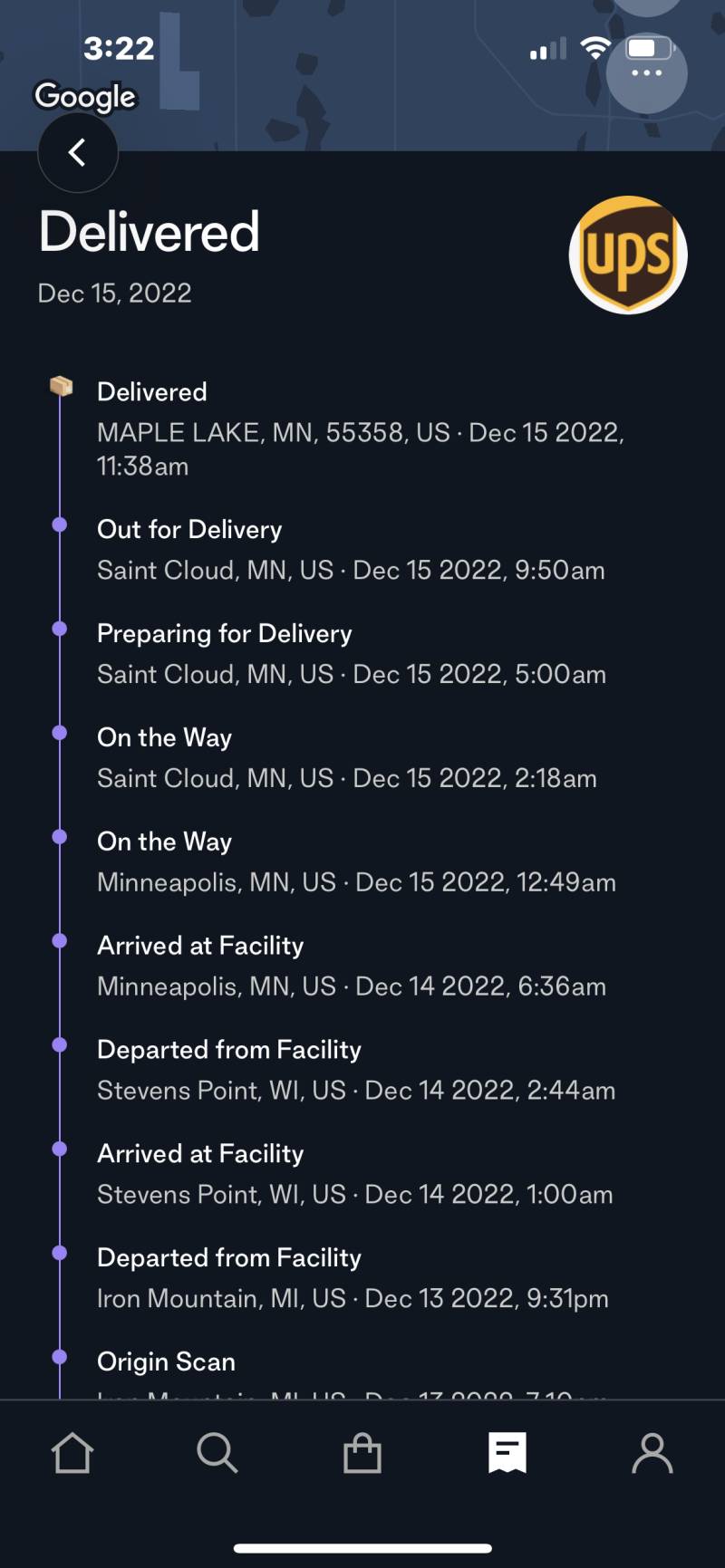Go back with the arrow button
This screenshot has height=1568, width=725.
pos(78,152)
